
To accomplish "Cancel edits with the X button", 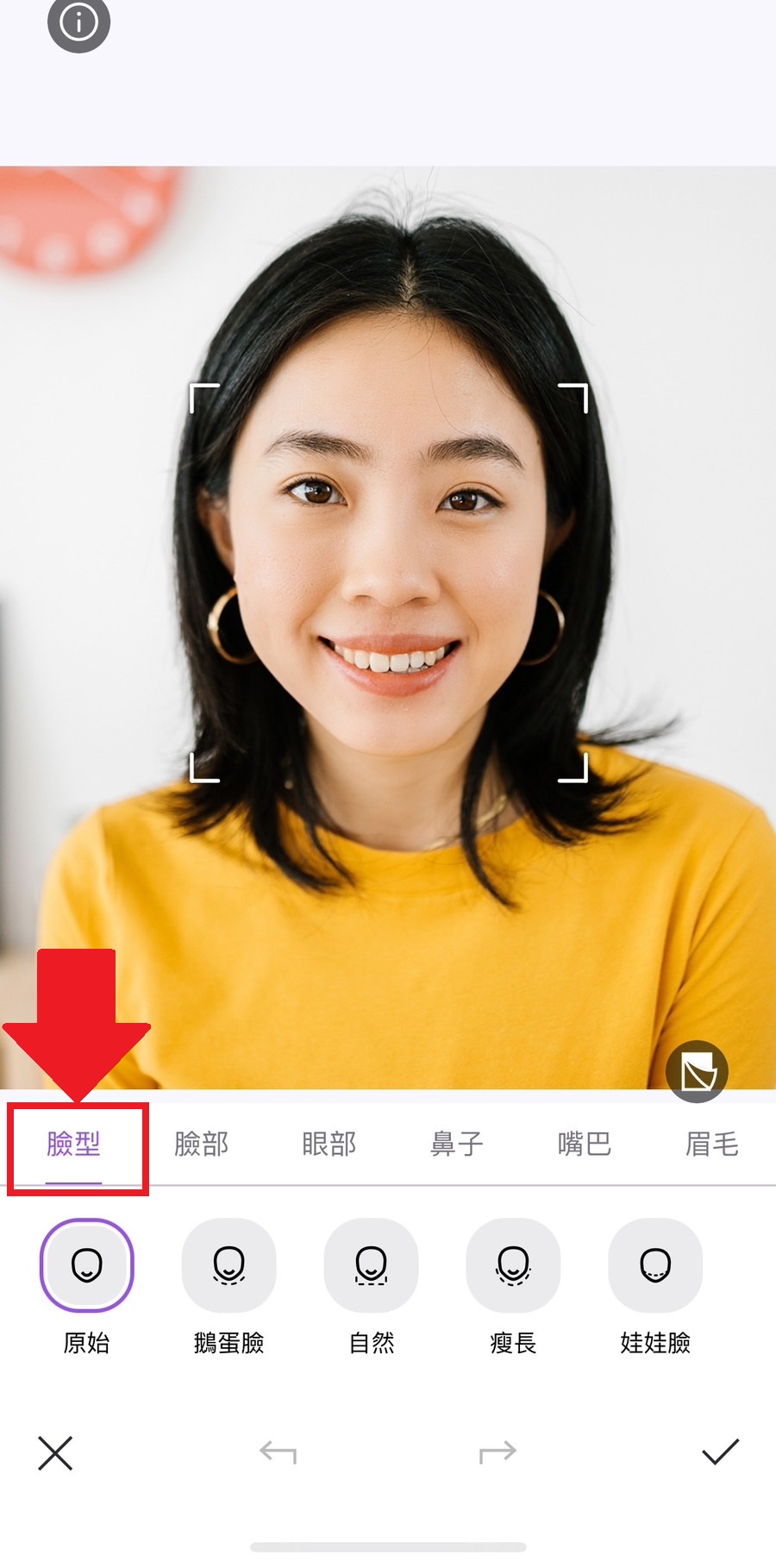I will tap(55, 1453).
